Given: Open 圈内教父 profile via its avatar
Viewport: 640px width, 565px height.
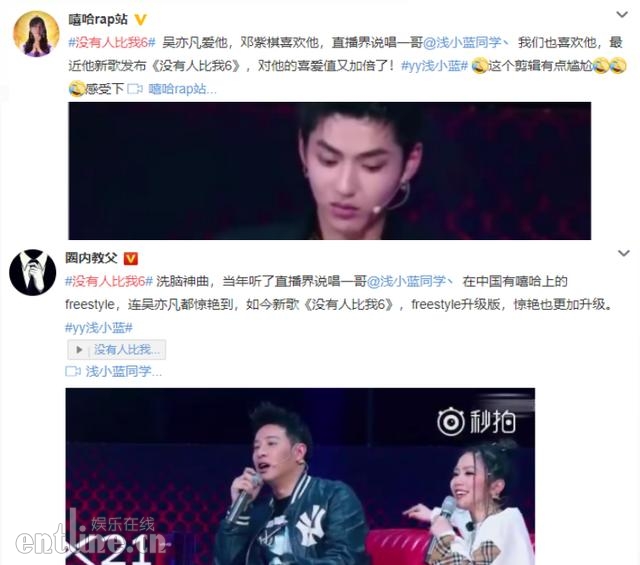Looking at the screenshot, I should [33, 271].
